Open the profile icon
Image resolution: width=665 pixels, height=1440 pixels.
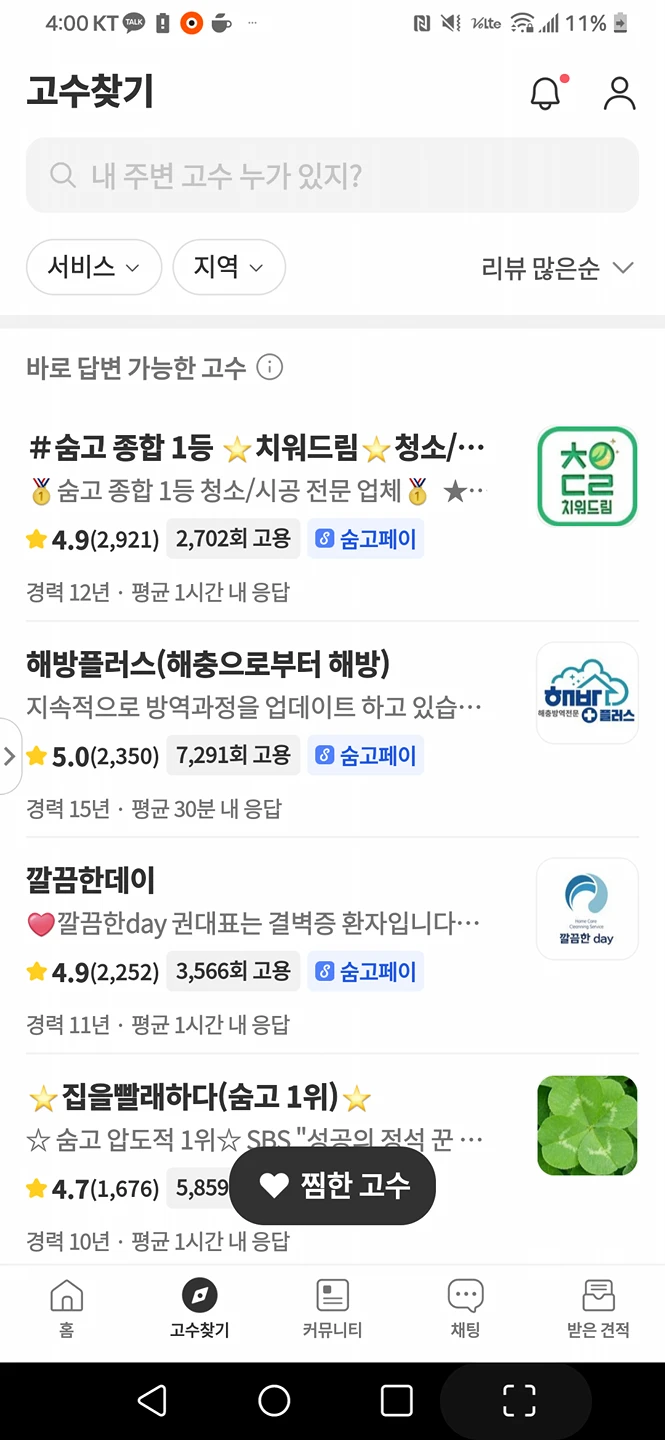click(619, 93)
